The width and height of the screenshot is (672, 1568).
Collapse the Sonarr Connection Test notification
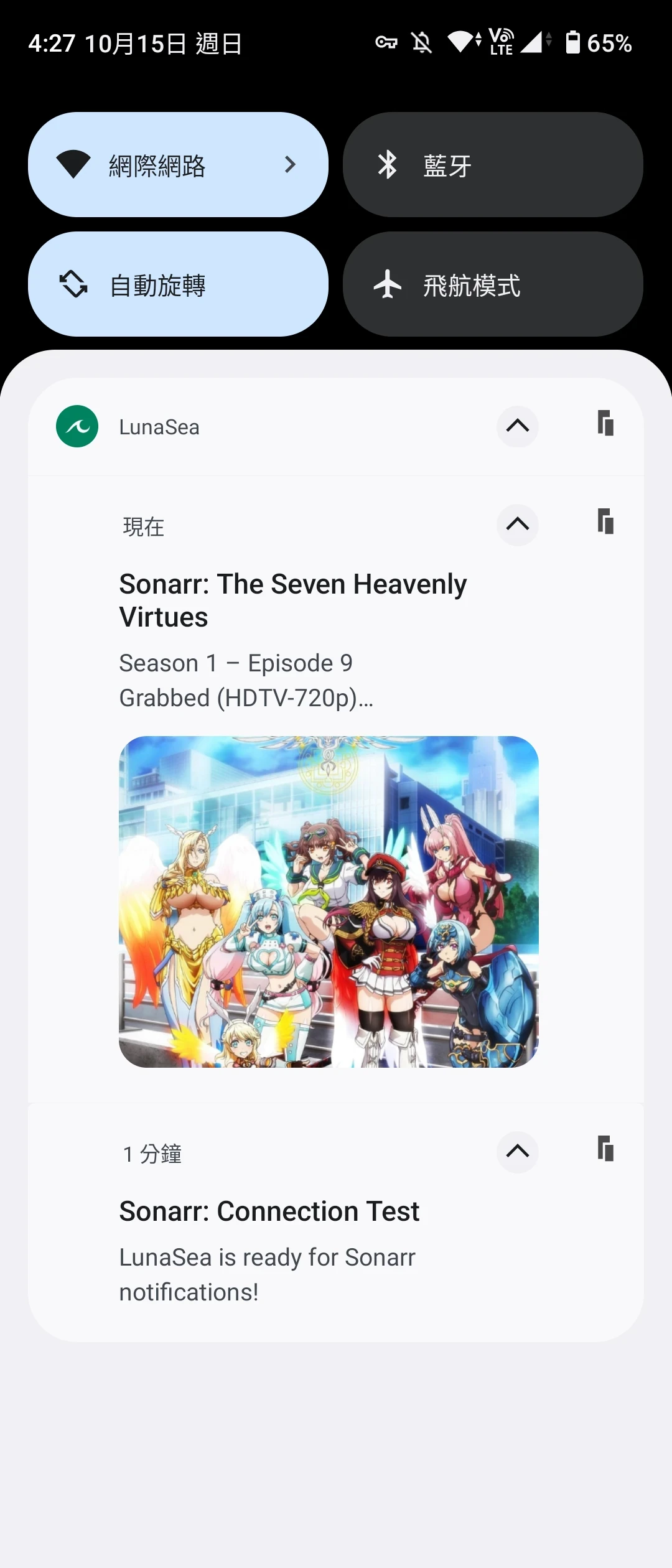517,1151
